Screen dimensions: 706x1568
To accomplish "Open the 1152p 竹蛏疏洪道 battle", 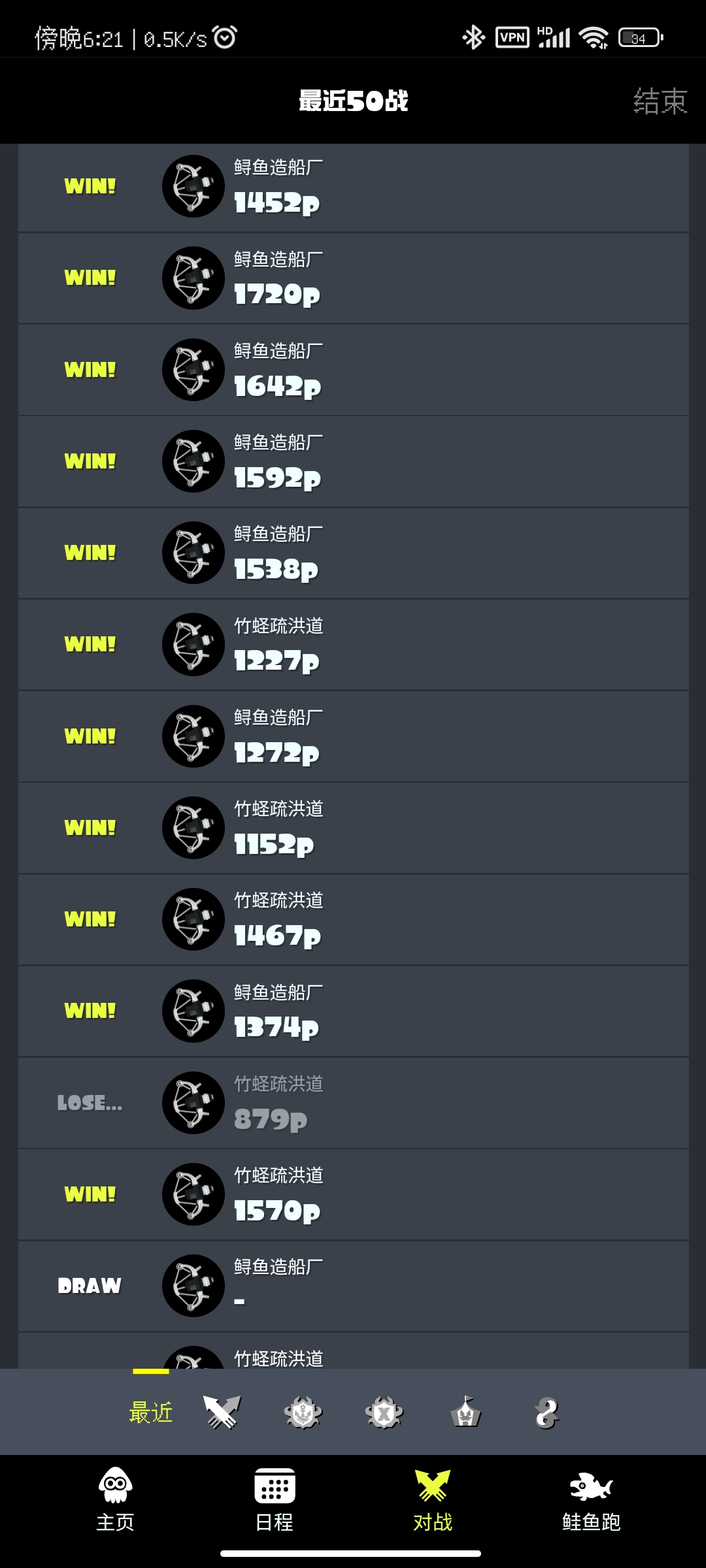I will [353, 828].
